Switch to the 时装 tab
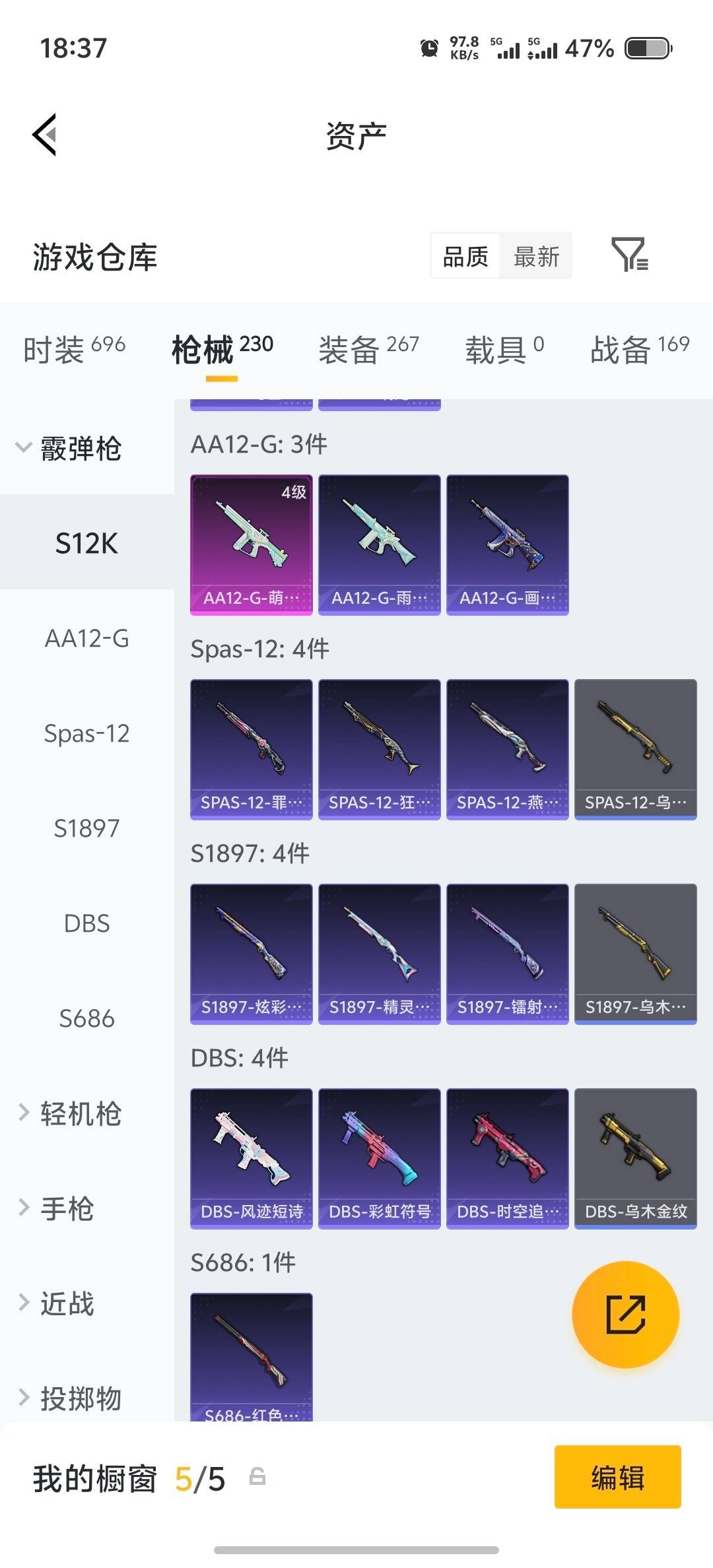Viewport: 713px width, 1568px height. 74,348
